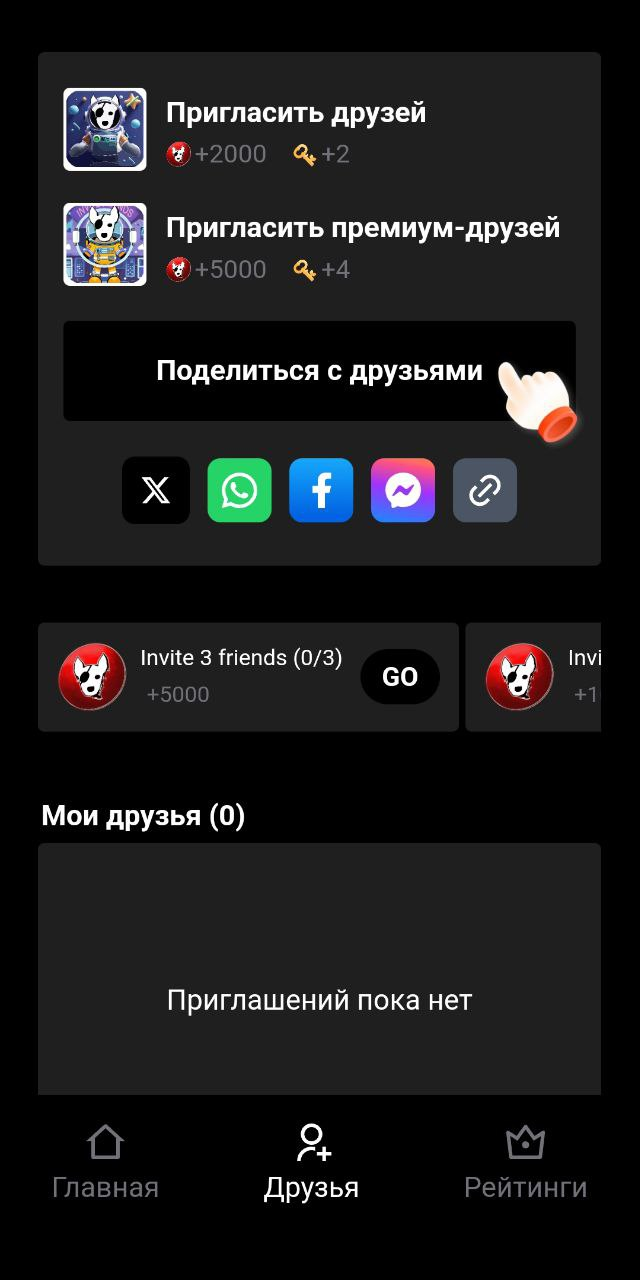Go to the Рейтинги tab
640x1280 pixels.
[x=525, y=1162]
